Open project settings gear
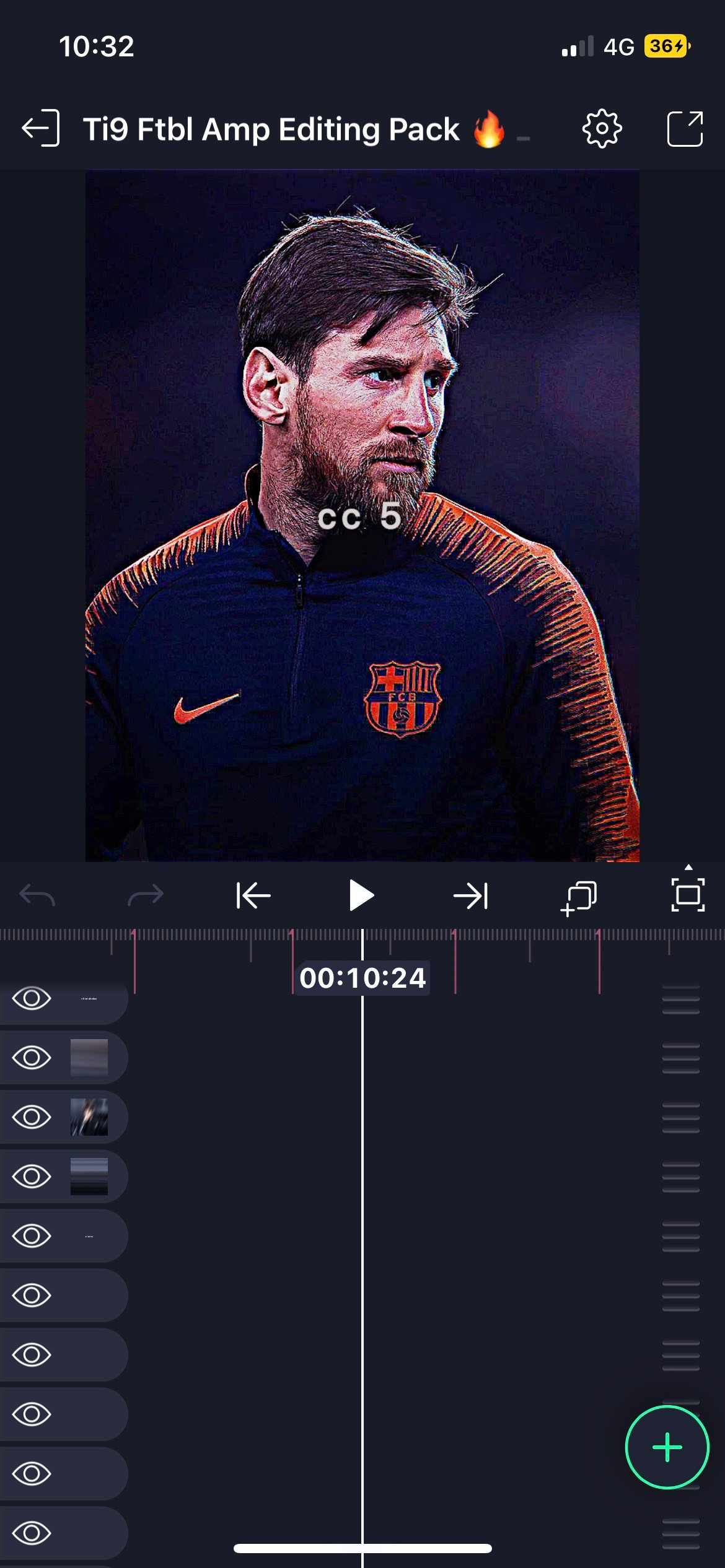Viewport: 725px width, 1568px height. click(x=601, y=129)
